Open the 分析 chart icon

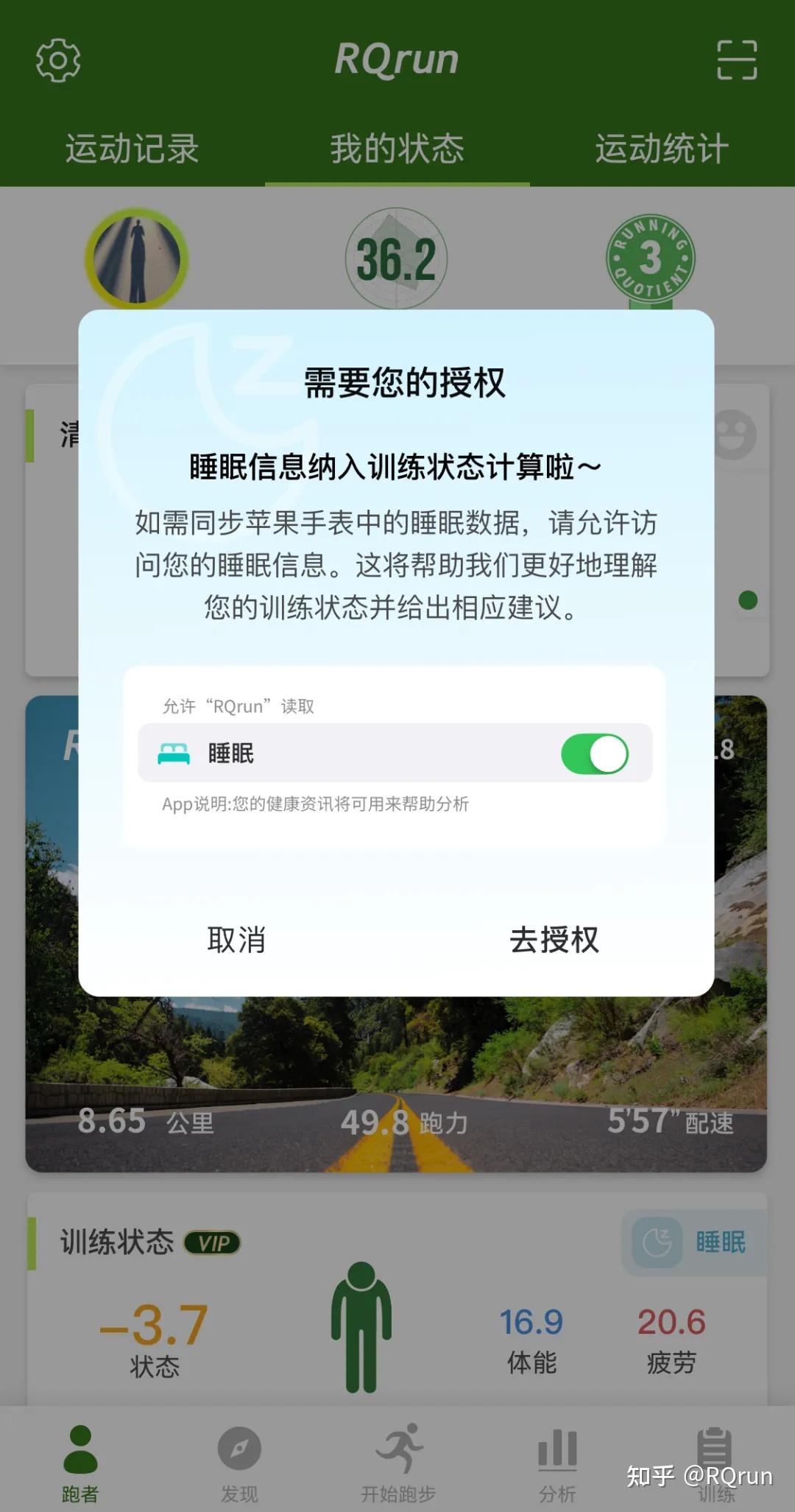558,1447
